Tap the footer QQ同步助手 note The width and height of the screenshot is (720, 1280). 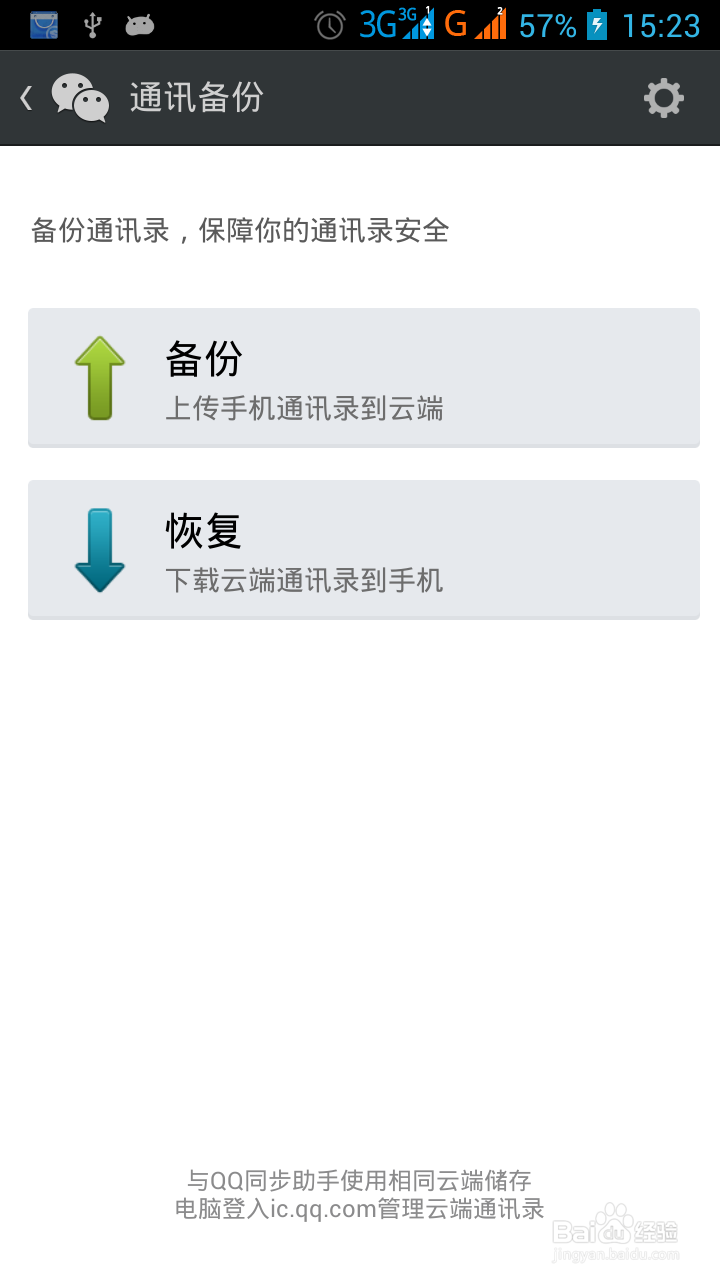tap(360, 1180)
